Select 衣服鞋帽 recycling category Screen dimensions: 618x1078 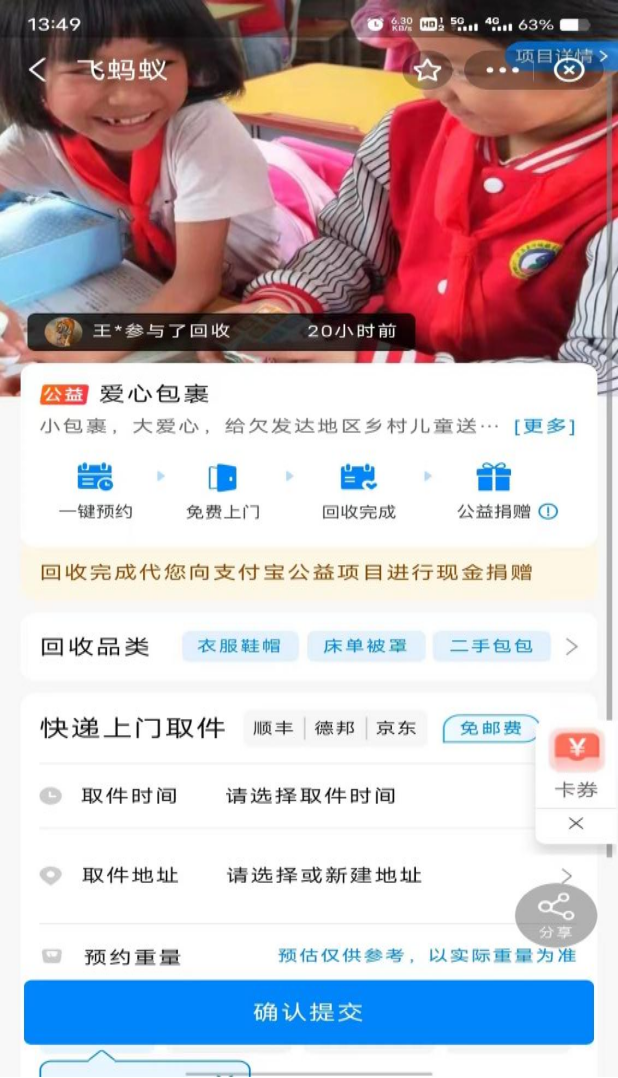pos(239,646)
